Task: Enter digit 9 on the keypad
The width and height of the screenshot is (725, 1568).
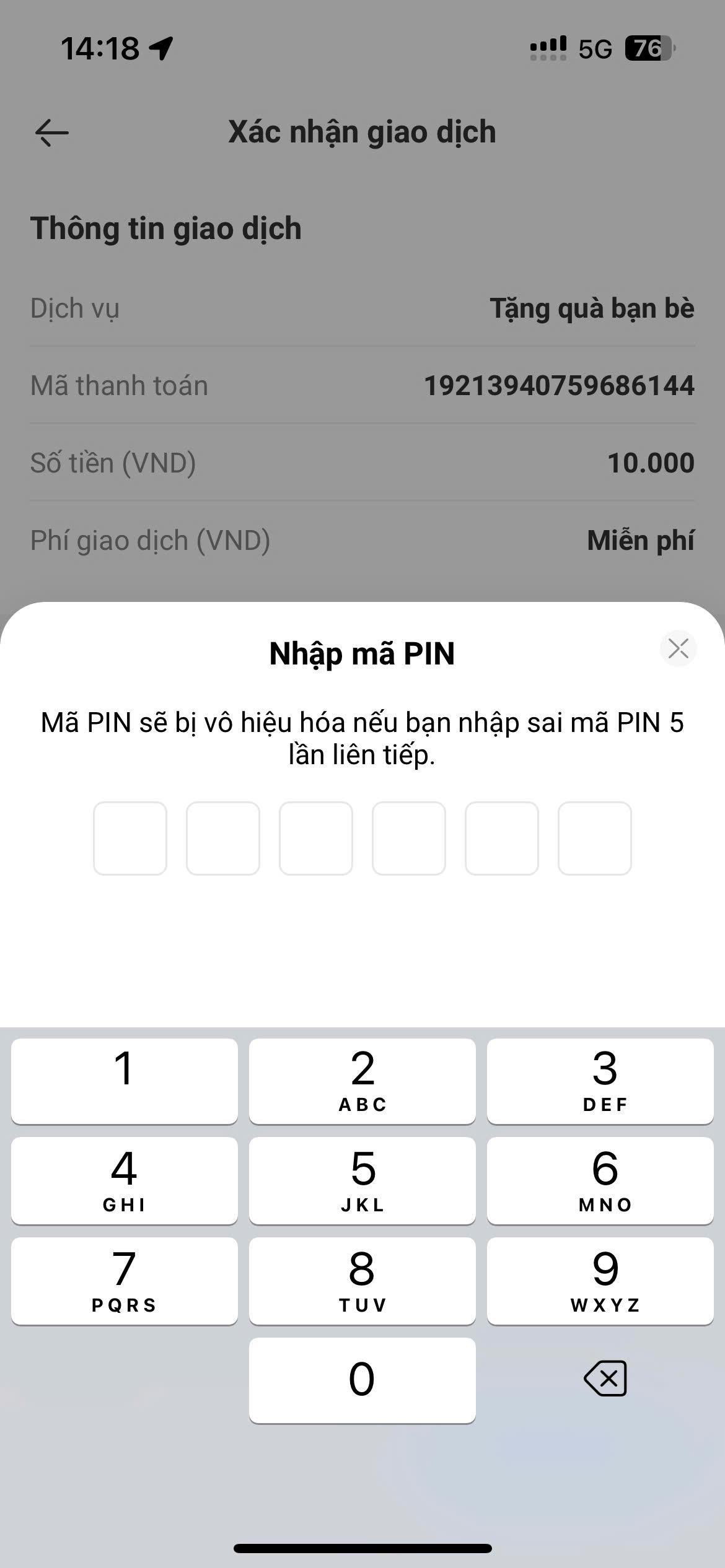Action: (600, 1281)
